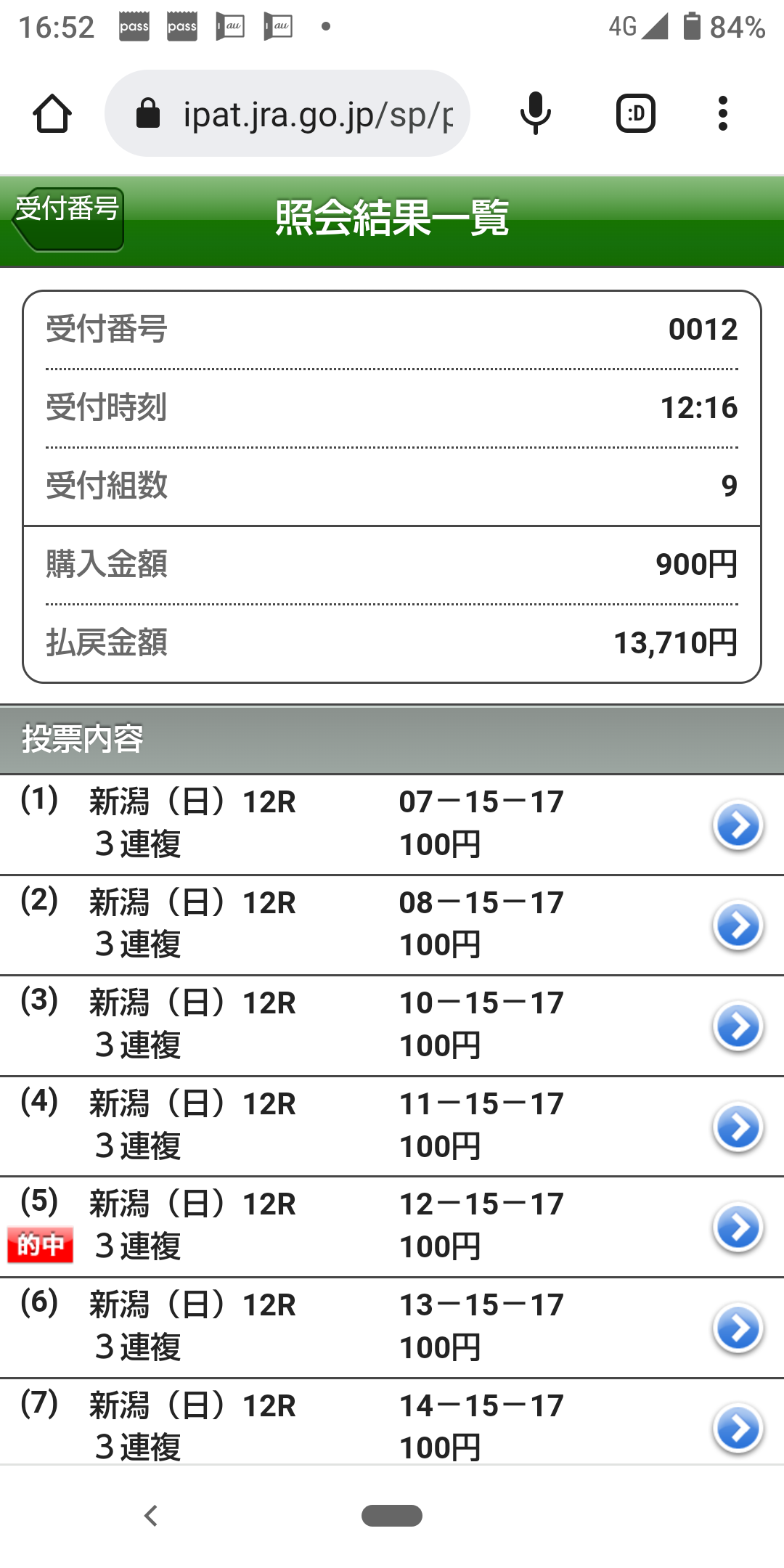Open bet details for 07-15-17
Viewport: 784px width, 1568px height.
point(738,825)
